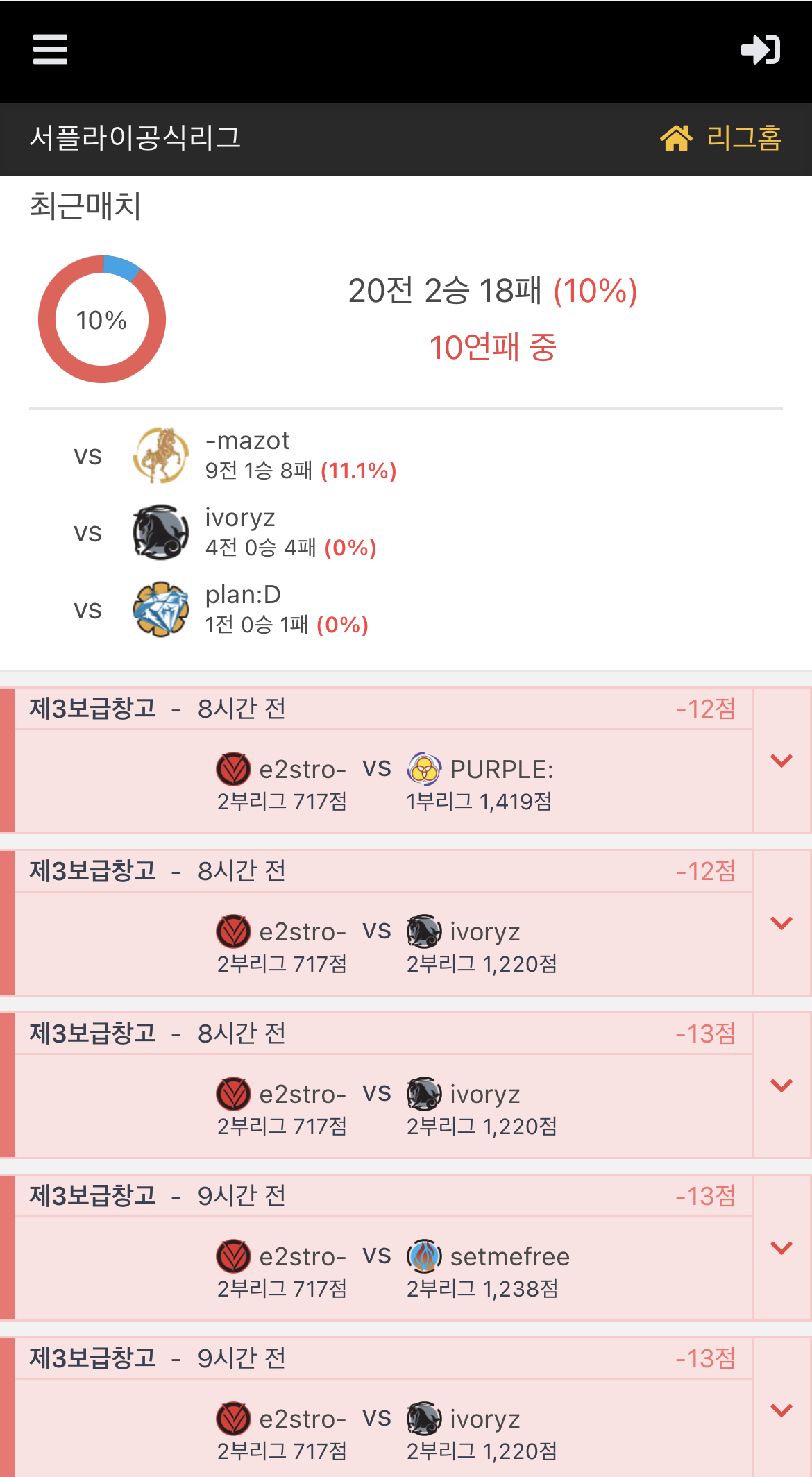
Task: Tap the login icon
Action: pyautogui.click(x=761, y=49)
